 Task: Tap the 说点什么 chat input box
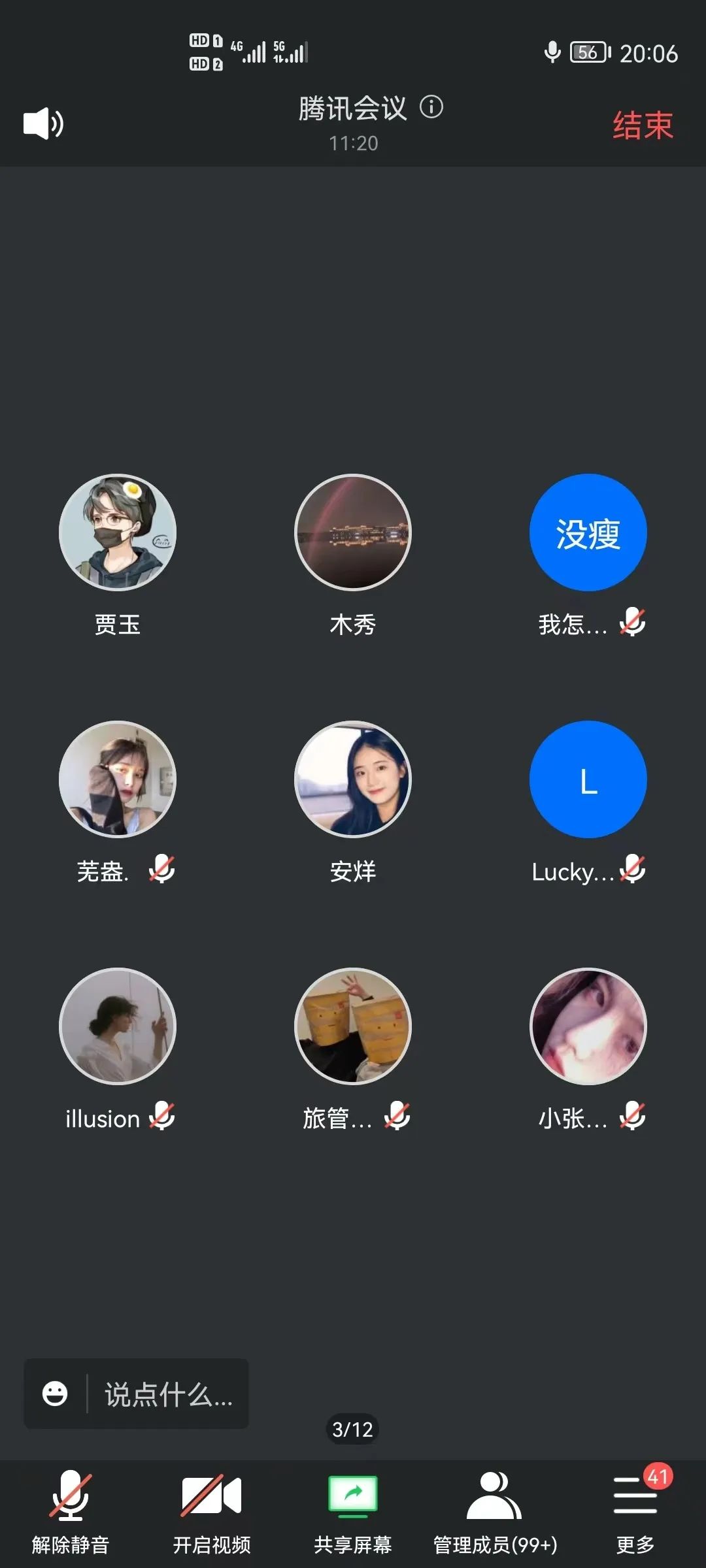tap(168, 1394)
